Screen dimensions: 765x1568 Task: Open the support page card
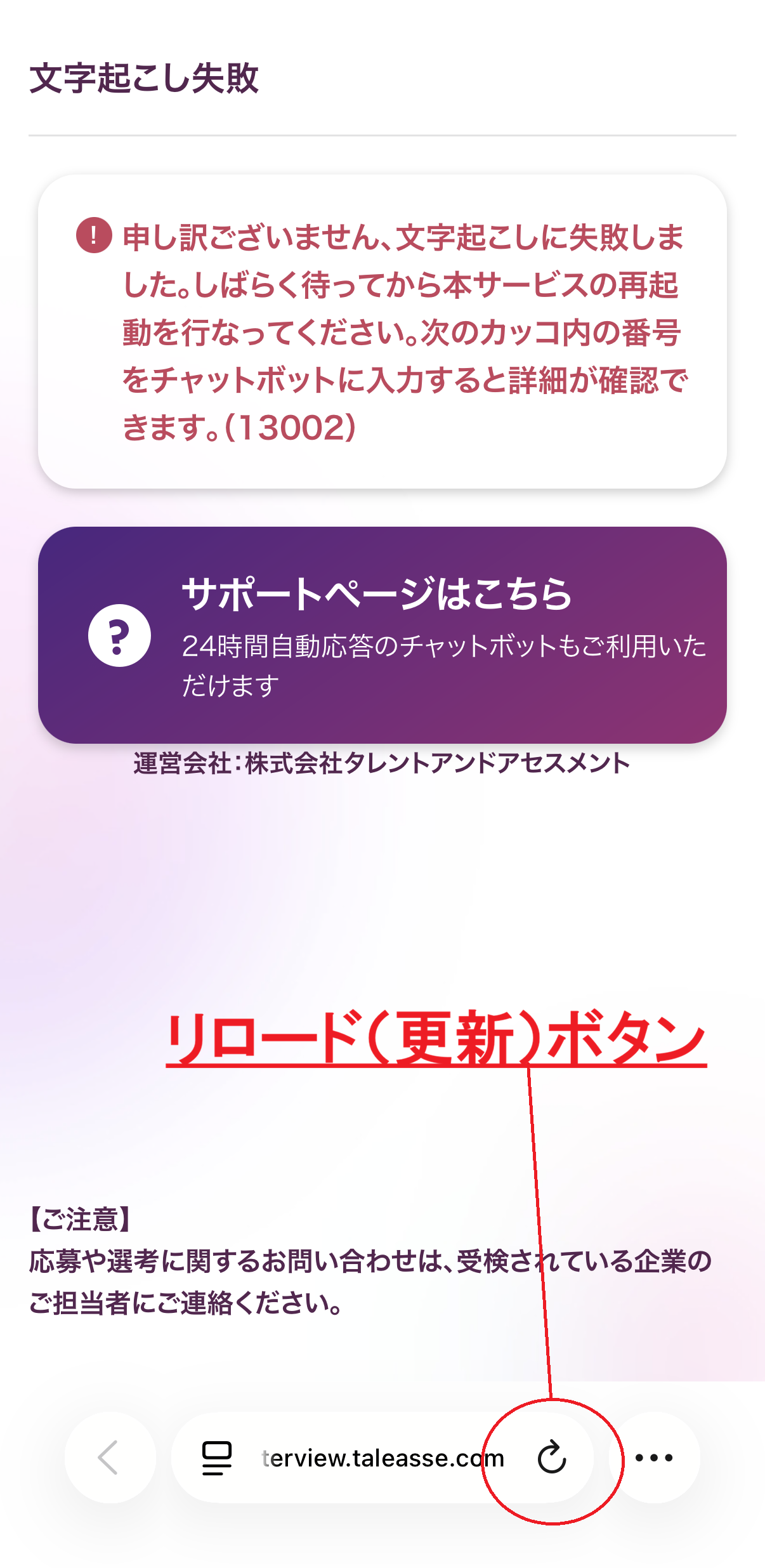[382, 635]
